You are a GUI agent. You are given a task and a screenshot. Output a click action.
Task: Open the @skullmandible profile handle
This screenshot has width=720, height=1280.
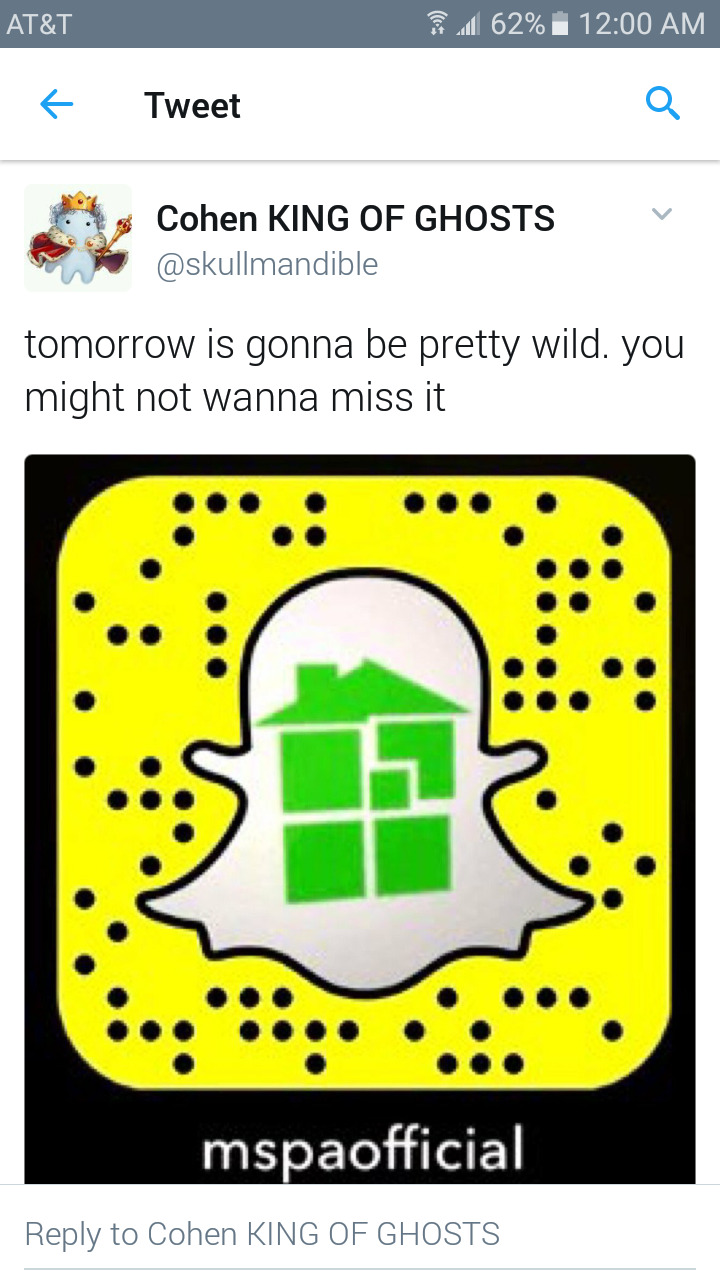coord(267,265)
